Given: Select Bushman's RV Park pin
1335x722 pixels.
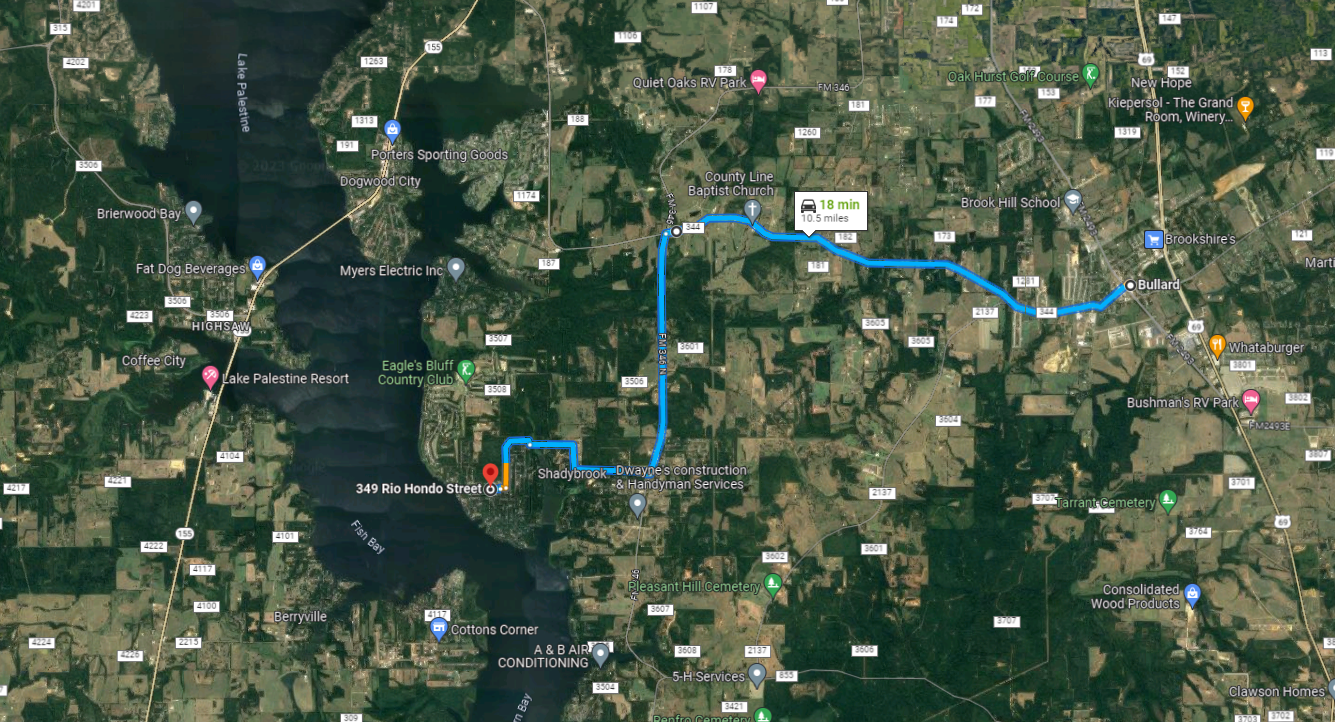Looking at the screenshot, I should click(1250, 401).
